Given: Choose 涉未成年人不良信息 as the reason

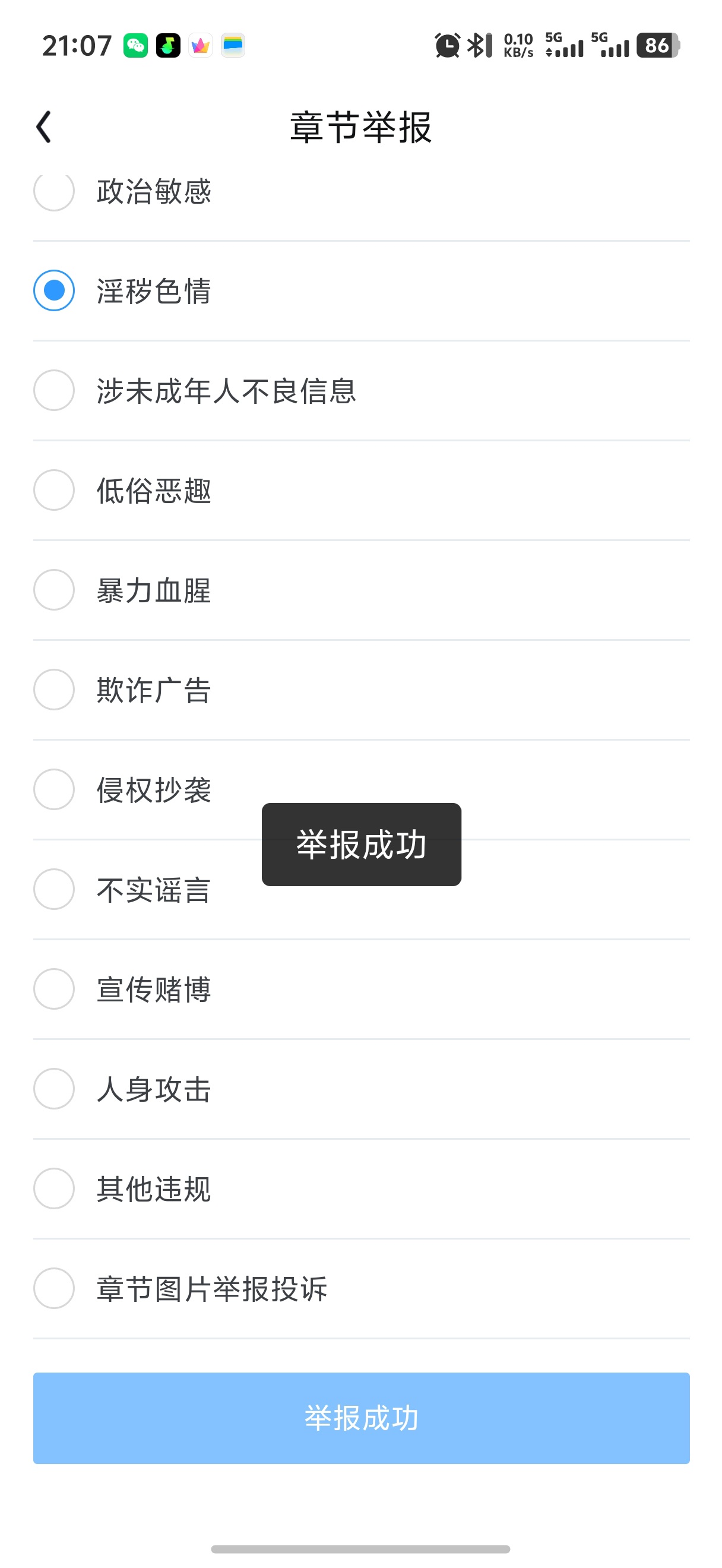Looking at the screenshot, I should 362,391.
